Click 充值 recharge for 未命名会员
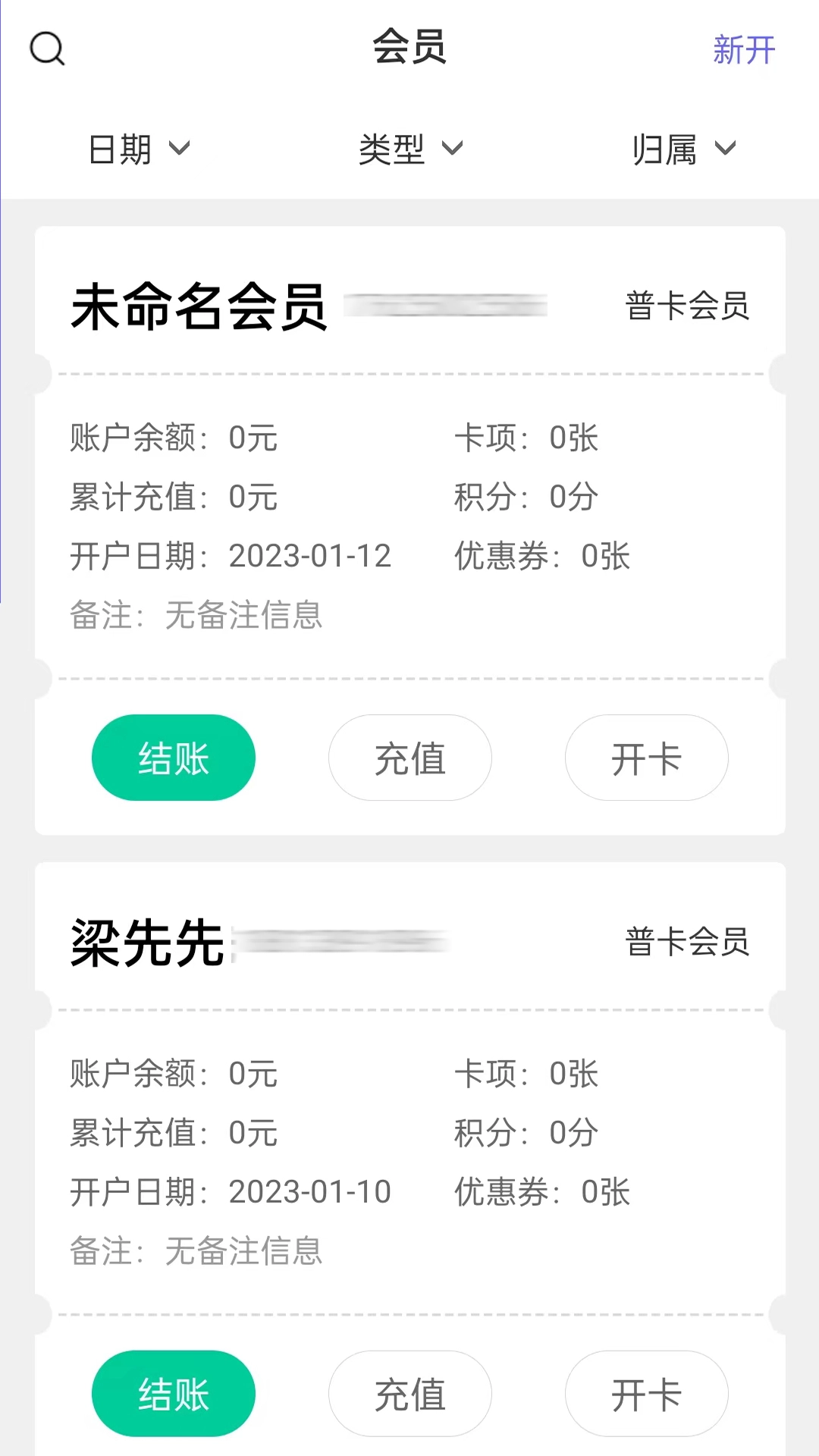Viewport: 819px width, 1456px height. (x=409, y=758)
